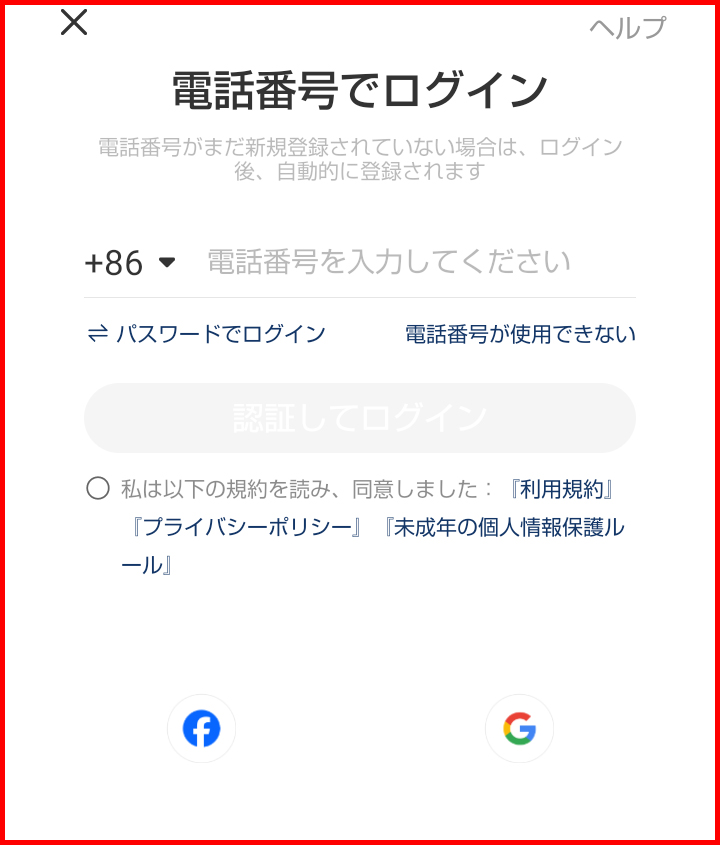Switch to パスワードでログイン

[207, 334]
